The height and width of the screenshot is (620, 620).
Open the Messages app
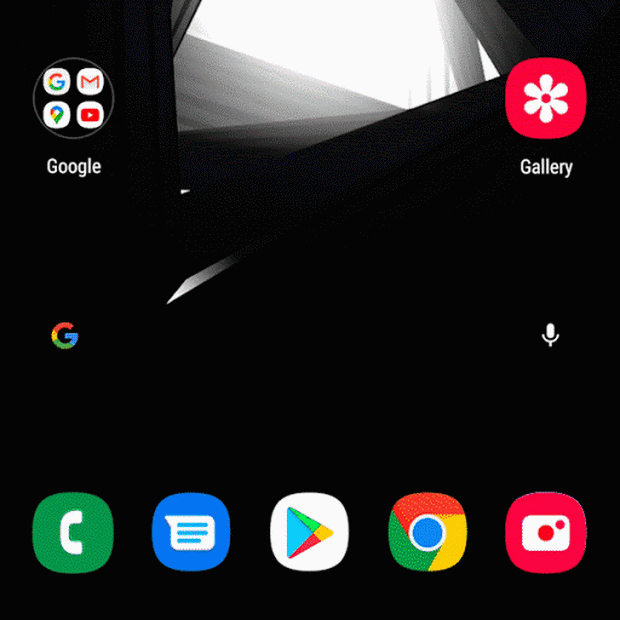[x=191, y=532]
